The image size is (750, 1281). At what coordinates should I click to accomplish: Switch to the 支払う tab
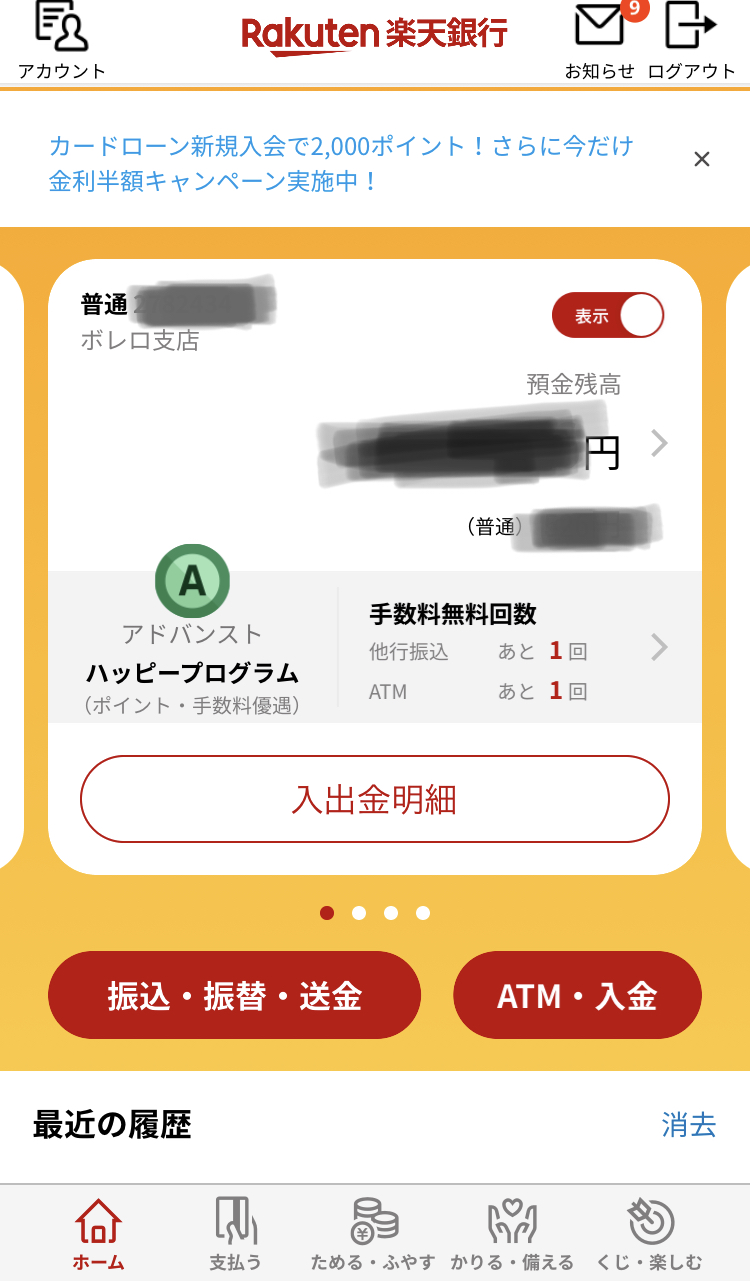[236, 1233]
